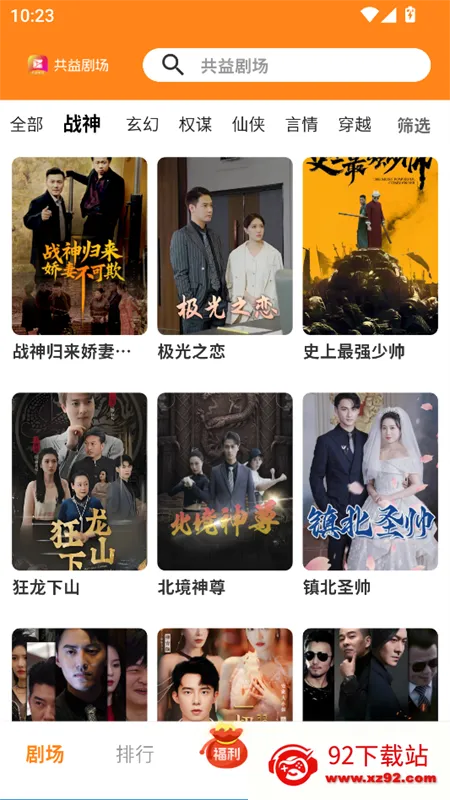The width and height of the screenshot is (450, 800).
Task: Switch to the 剧场 bottom tab
Action: (45, 754)
